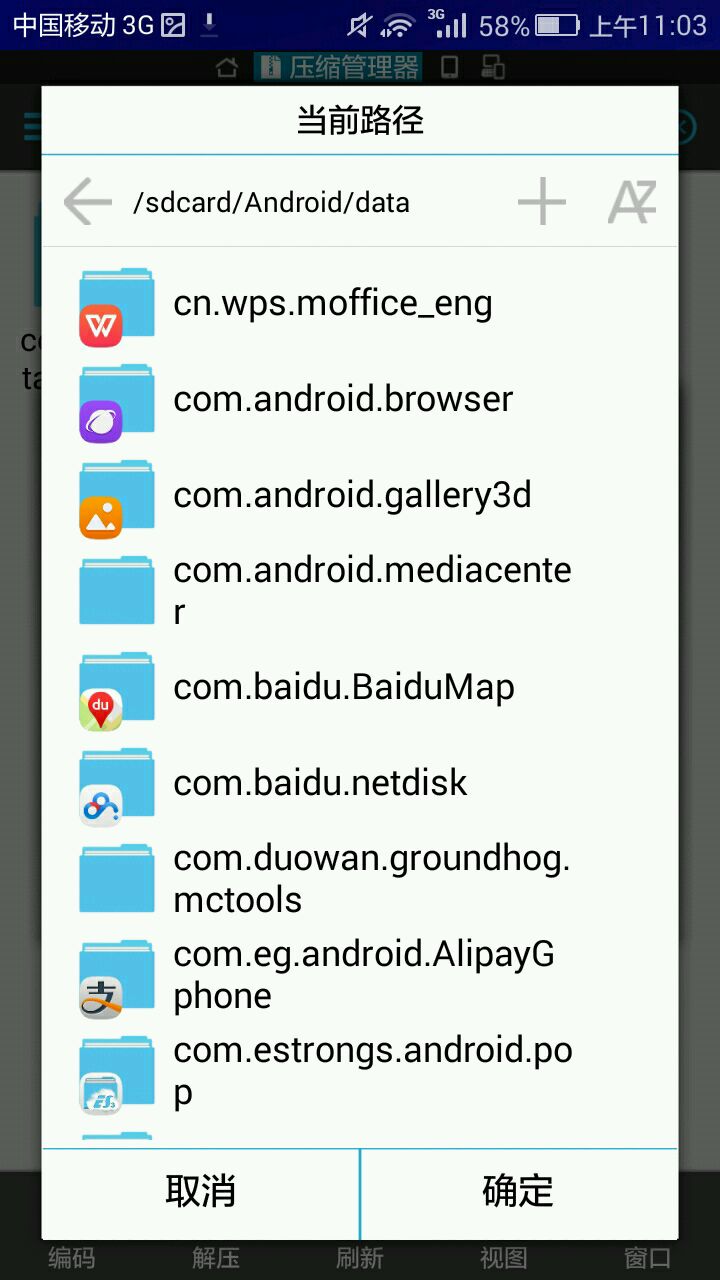720x1280 pixels.
Task: Select the com.estrongs.android.pop folder
Action: tap(372, 1070)
